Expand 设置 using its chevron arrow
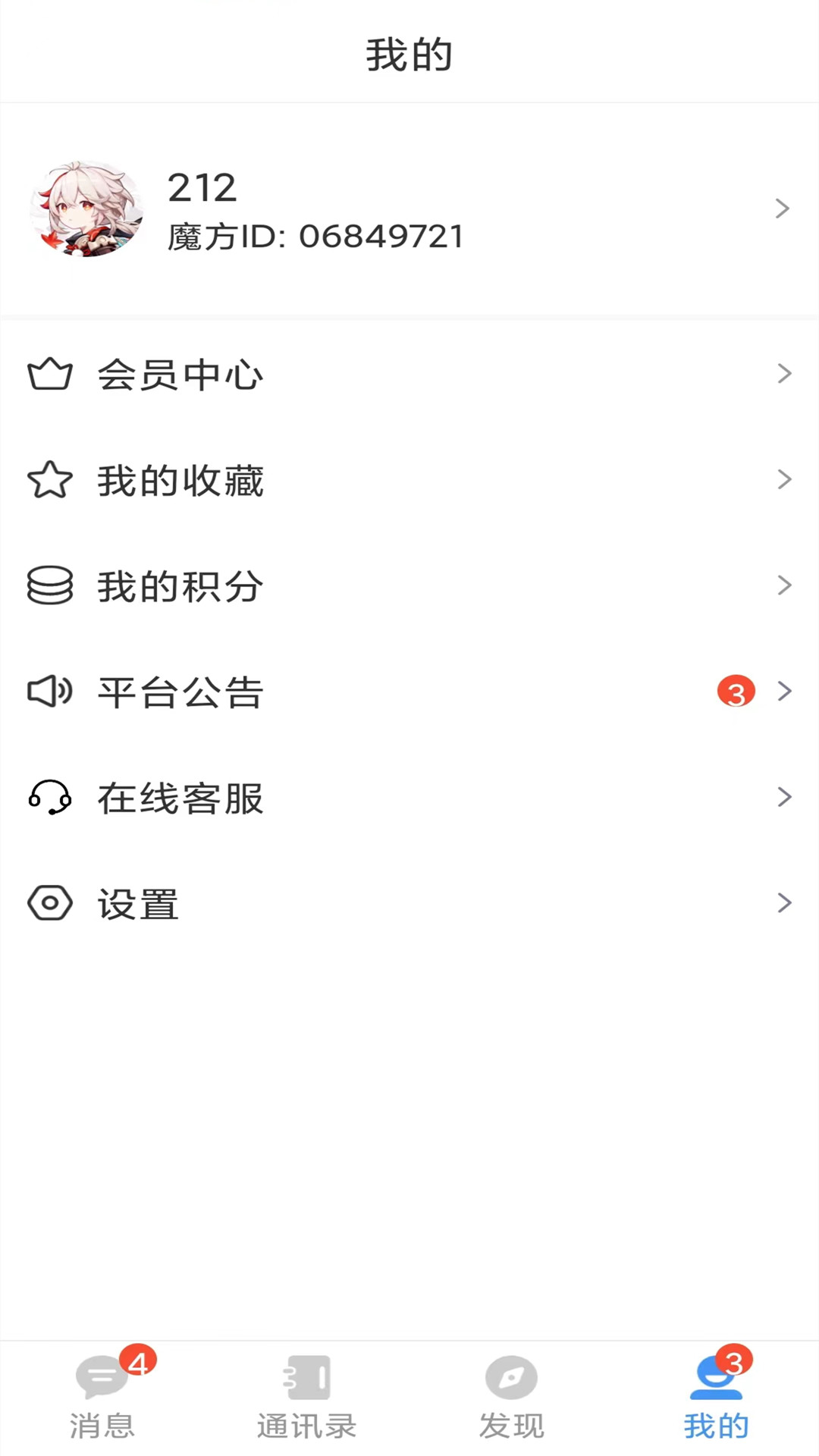 (x=785, y=903)
